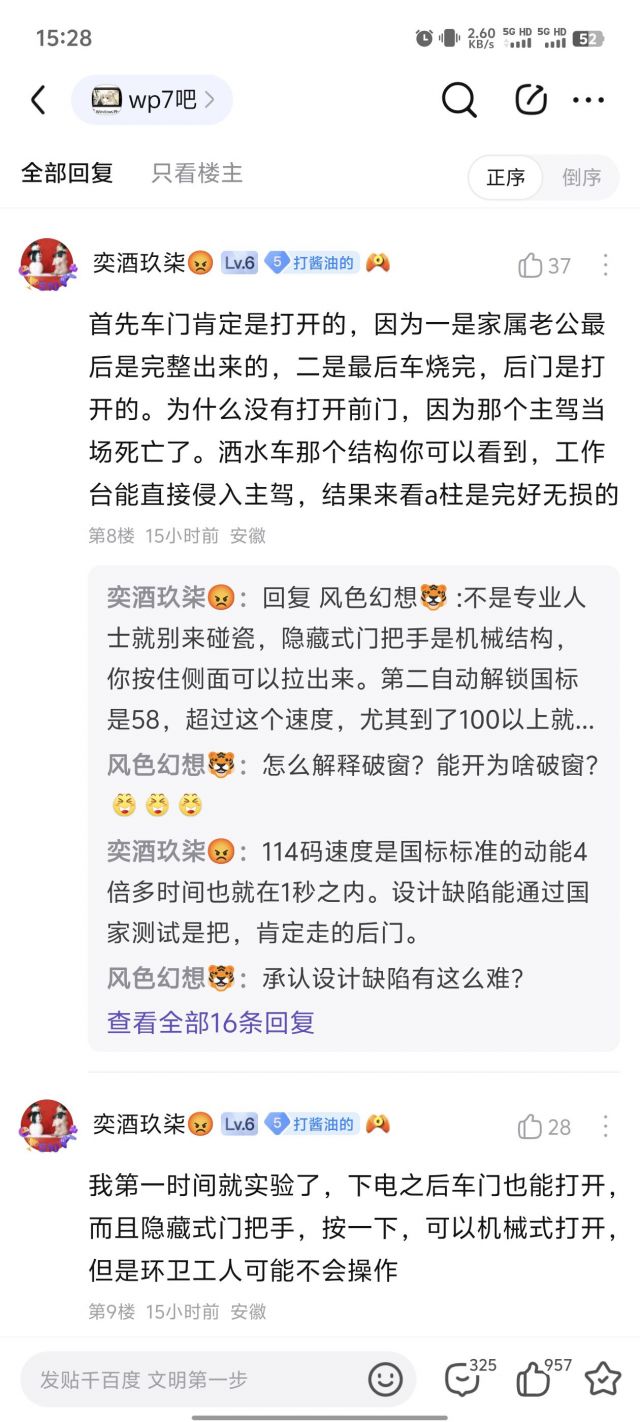Open more options for the 9楼 comment
Viewport: 640px width, 1422px height.
tap(605, 1126)
